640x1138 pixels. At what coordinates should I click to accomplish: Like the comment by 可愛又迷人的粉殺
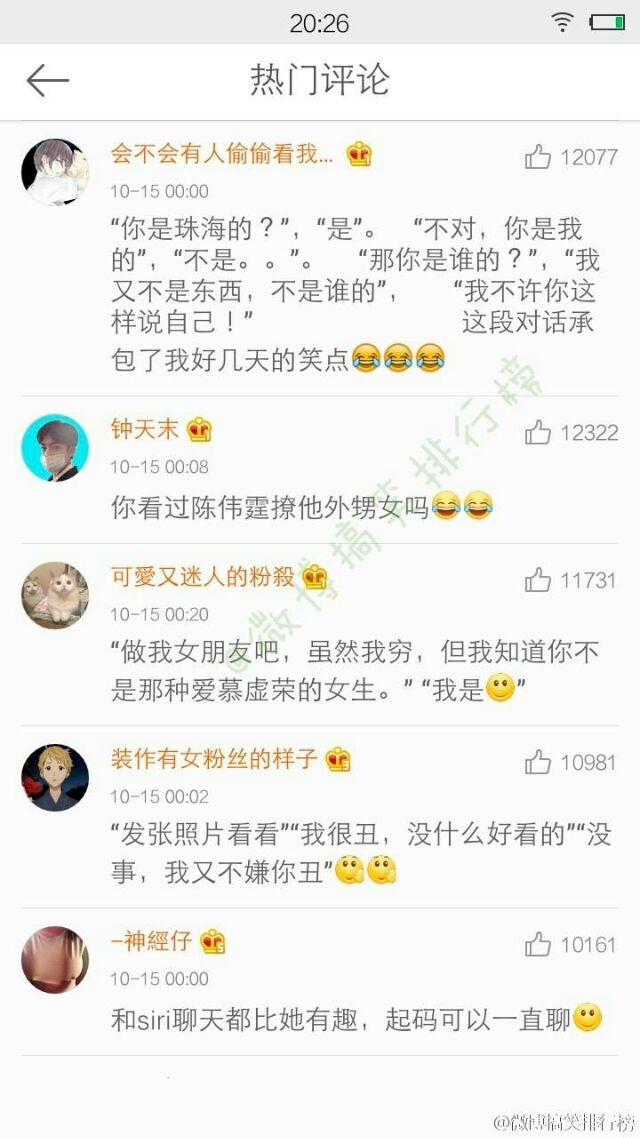pos(538,580)
